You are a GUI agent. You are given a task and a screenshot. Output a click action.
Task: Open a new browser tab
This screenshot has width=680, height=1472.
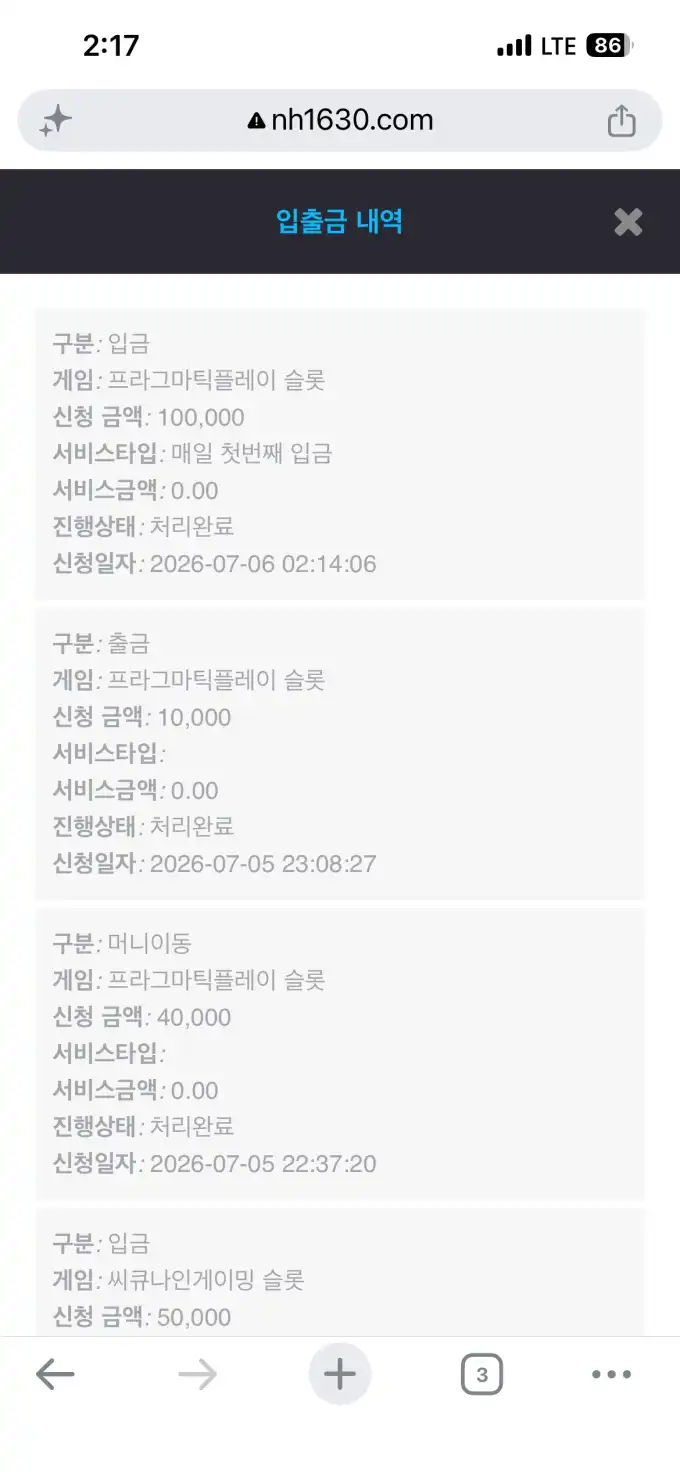(x=340, y=1375)
